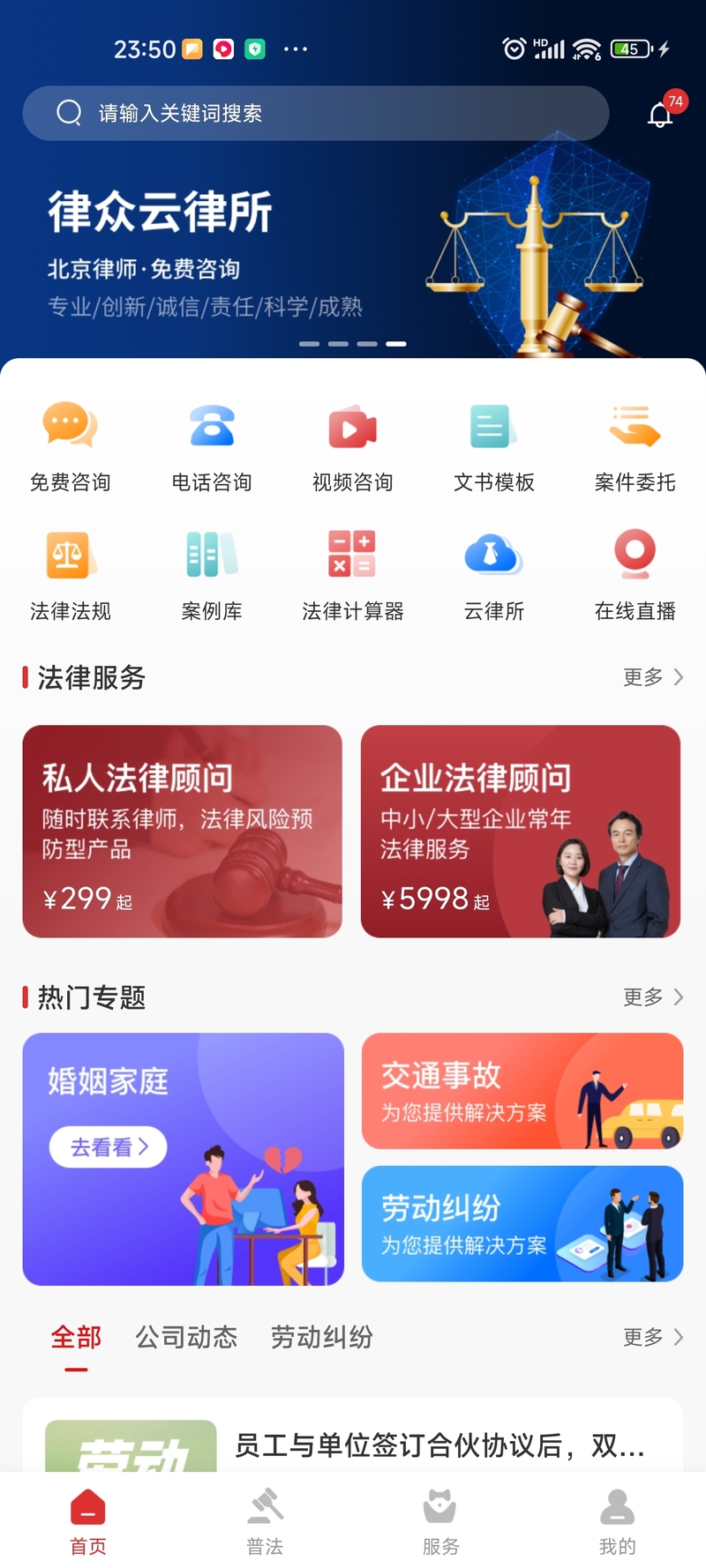Open the 交通事故 topic card

click(522, 1091)
